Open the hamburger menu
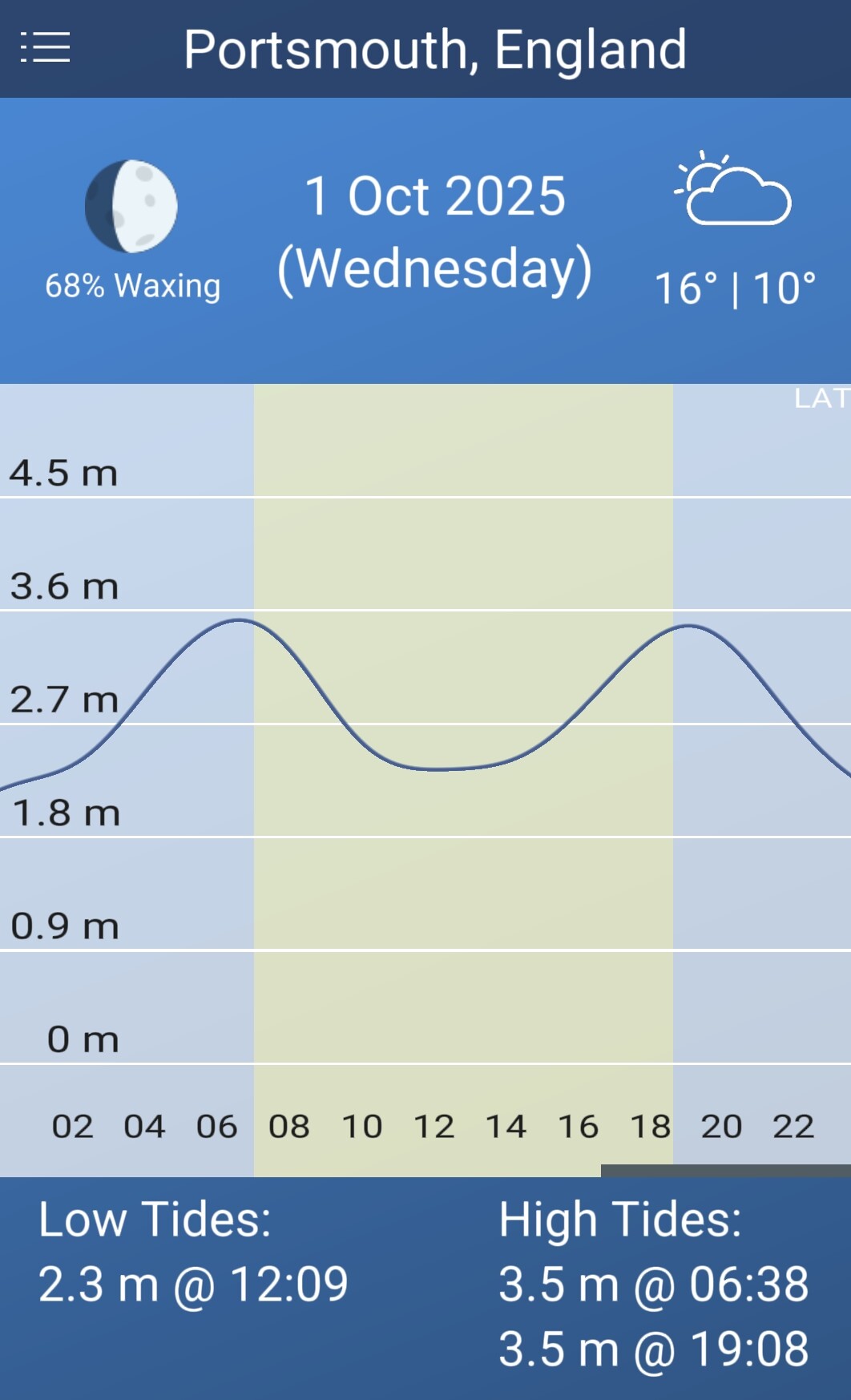851x1400 pixels. (45, 48)
